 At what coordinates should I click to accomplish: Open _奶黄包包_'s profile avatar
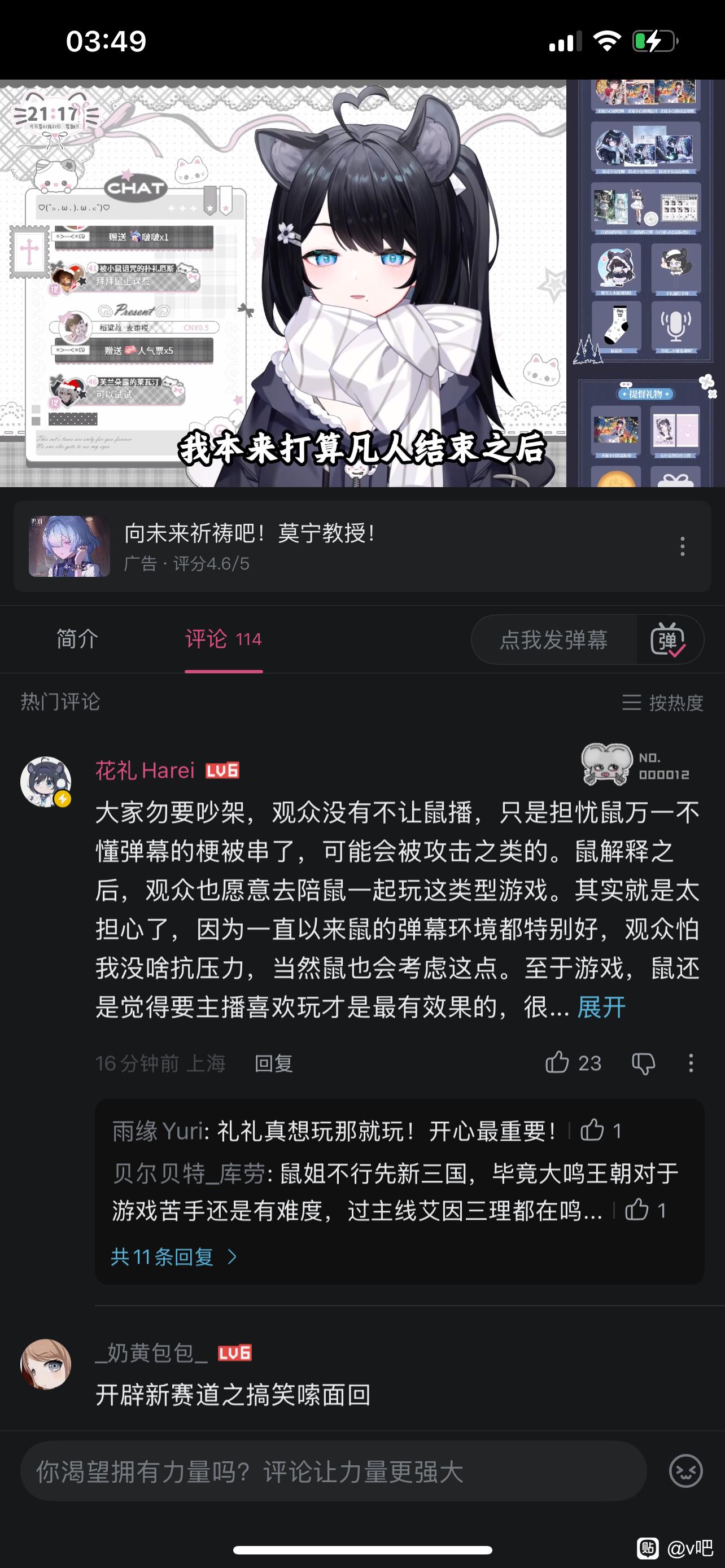click(x=46, y=1364)
